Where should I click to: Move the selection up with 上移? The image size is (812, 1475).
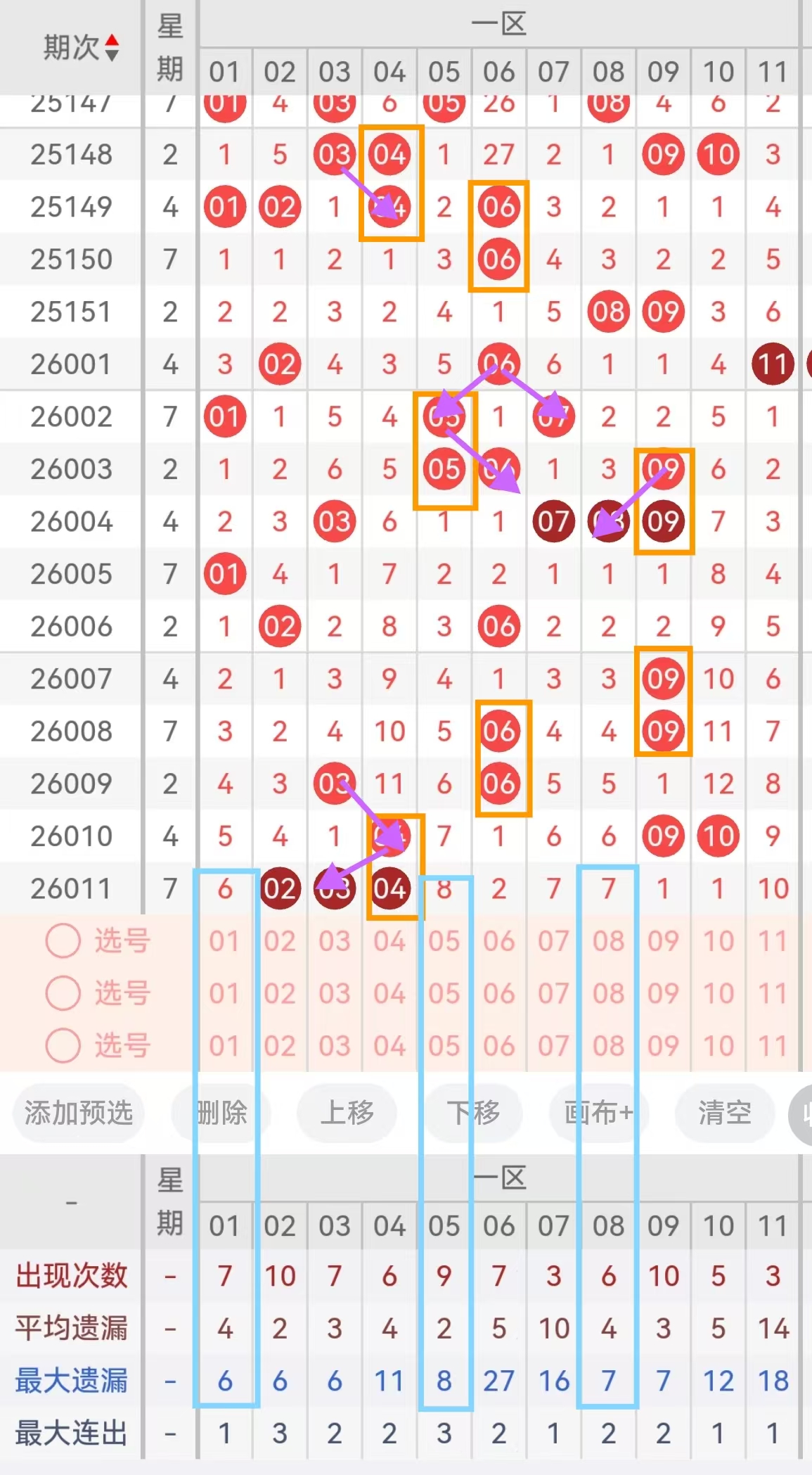click(x=347, y=1113)
